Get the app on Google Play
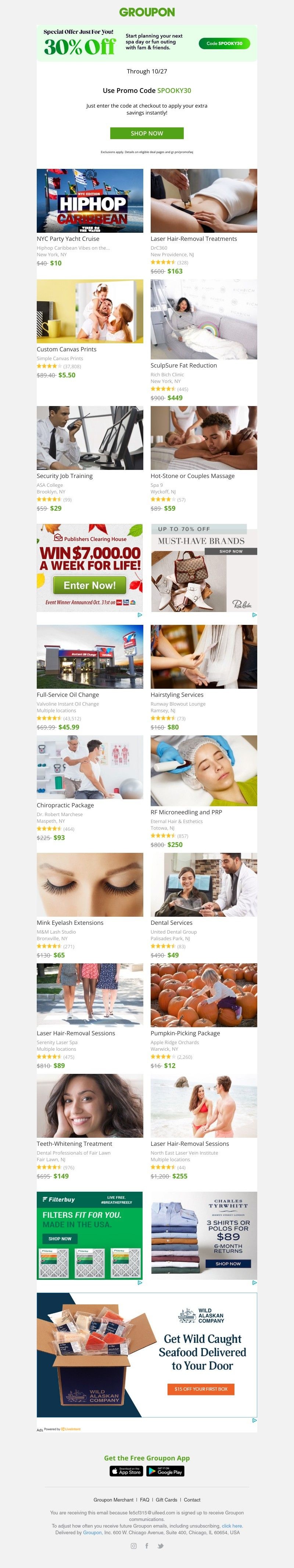Viewport: 294px width, 1568px height. [165, 1471]
